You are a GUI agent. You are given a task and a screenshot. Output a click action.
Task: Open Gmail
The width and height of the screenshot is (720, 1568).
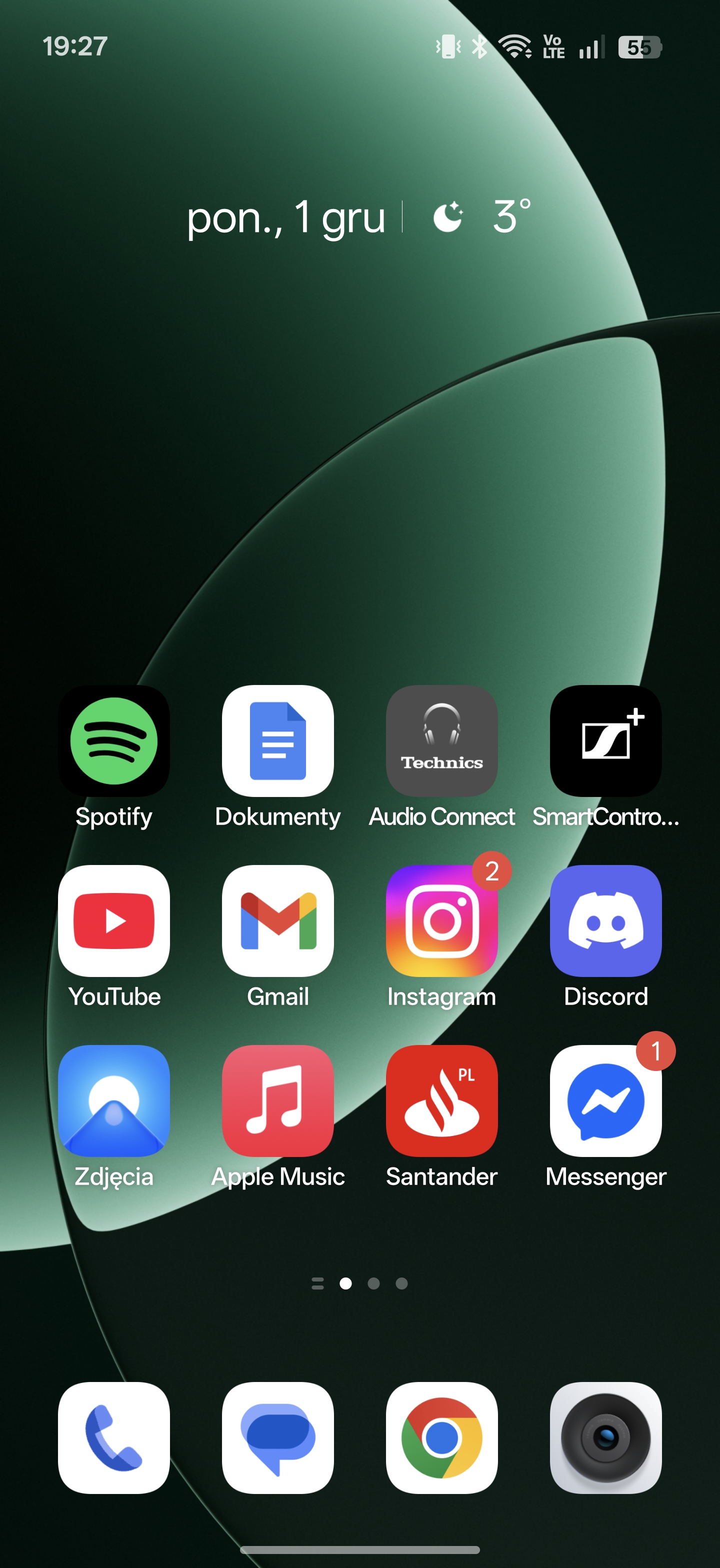point(277,920)
